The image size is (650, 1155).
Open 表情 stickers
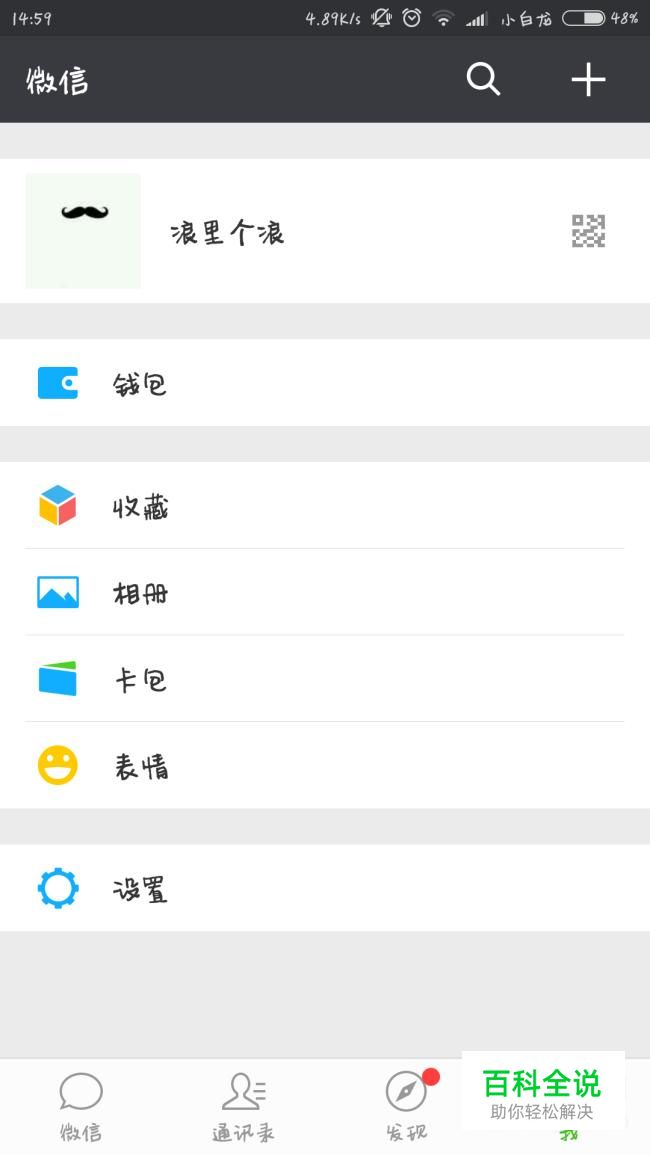325,766
